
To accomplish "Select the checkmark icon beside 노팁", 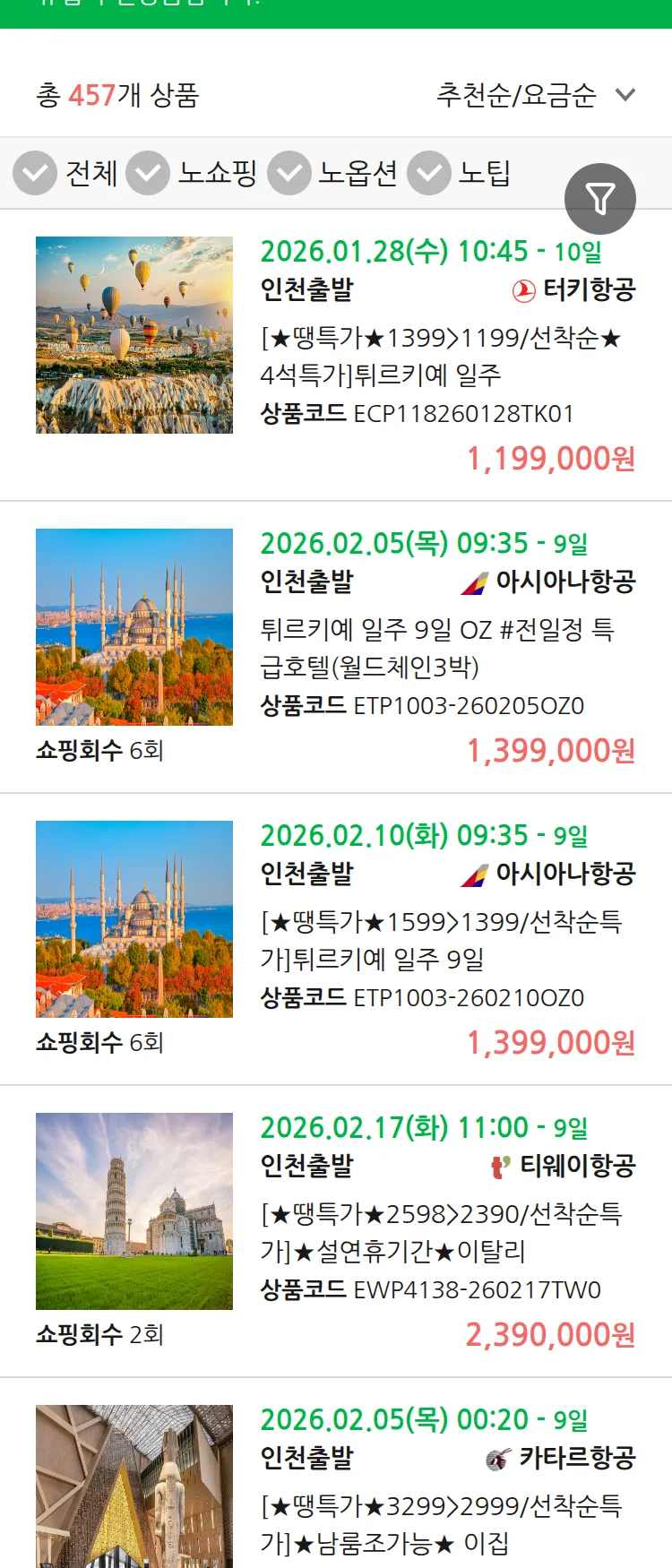I will point(429,172).
